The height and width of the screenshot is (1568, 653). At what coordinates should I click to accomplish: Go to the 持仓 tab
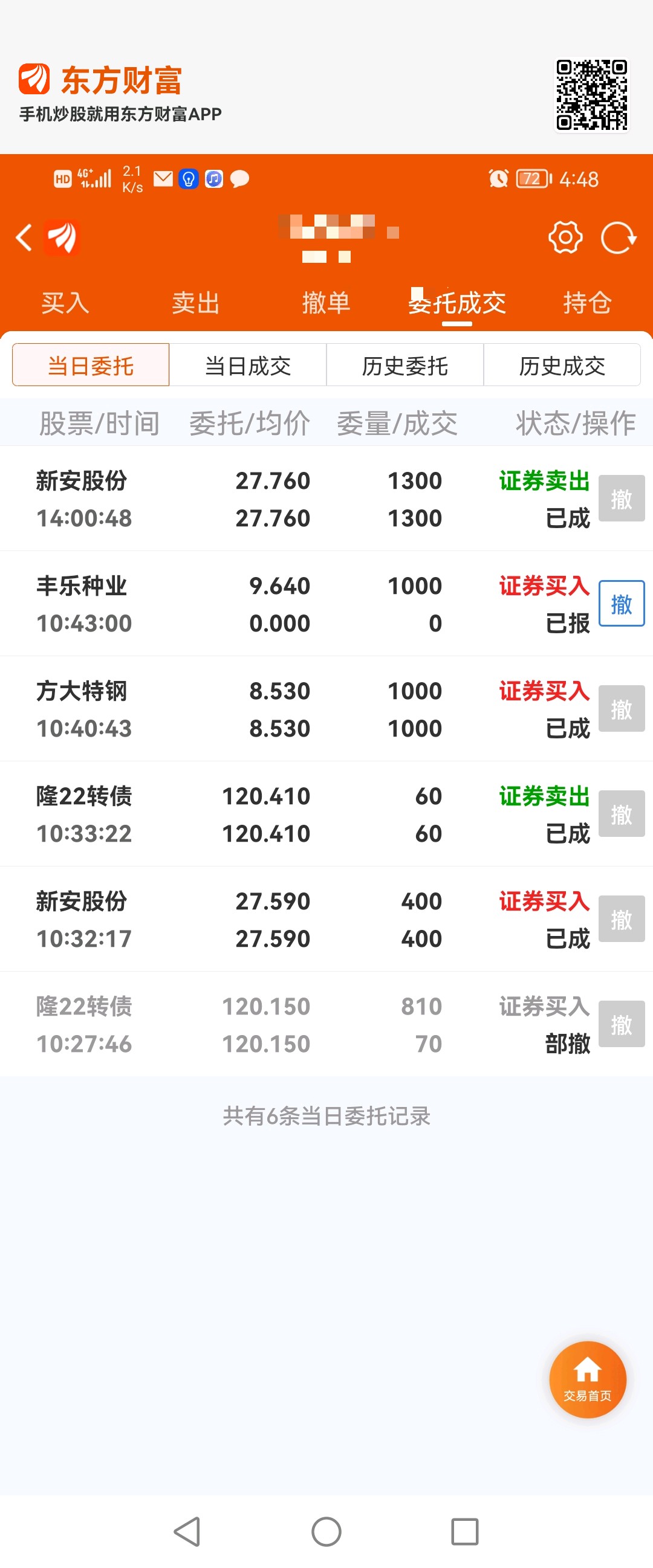(587, 303)
